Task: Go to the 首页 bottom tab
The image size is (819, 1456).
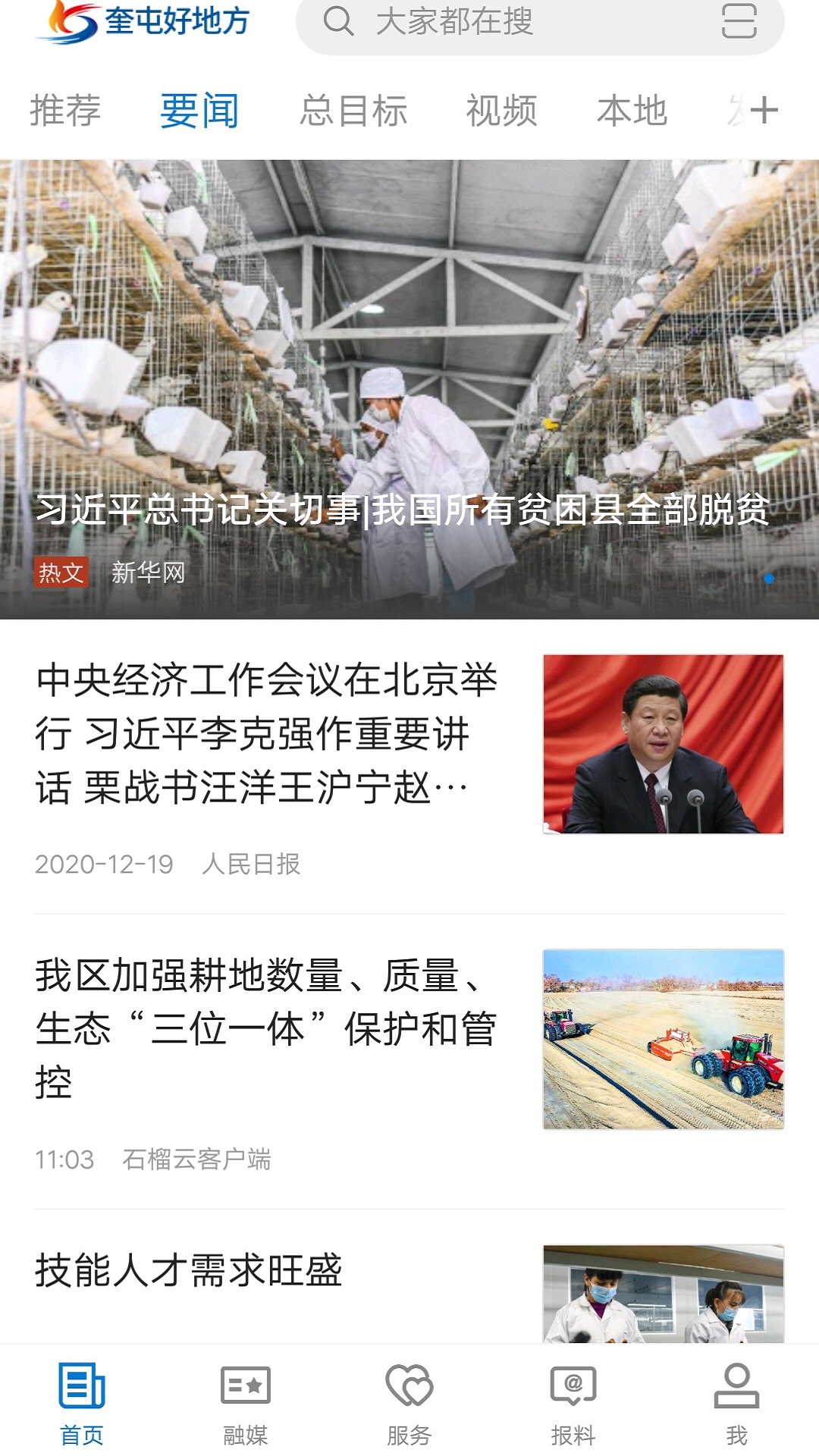Action: [x=82, y=1403]
